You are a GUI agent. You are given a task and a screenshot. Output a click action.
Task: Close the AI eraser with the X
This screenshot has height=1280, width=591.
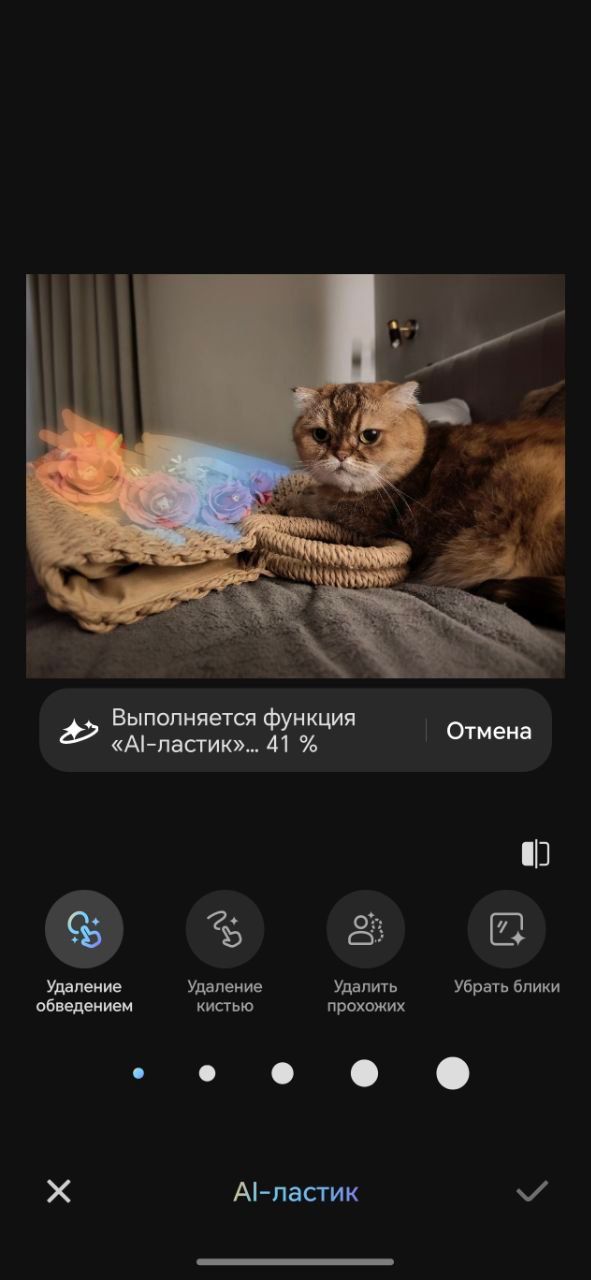pos(59,1191)
